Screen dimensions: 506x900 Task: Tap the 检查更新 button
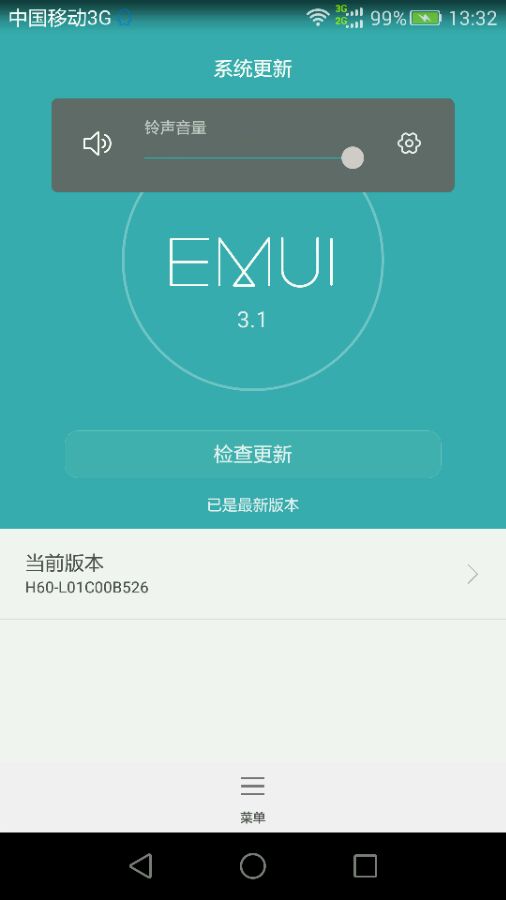tap(253, 454)
